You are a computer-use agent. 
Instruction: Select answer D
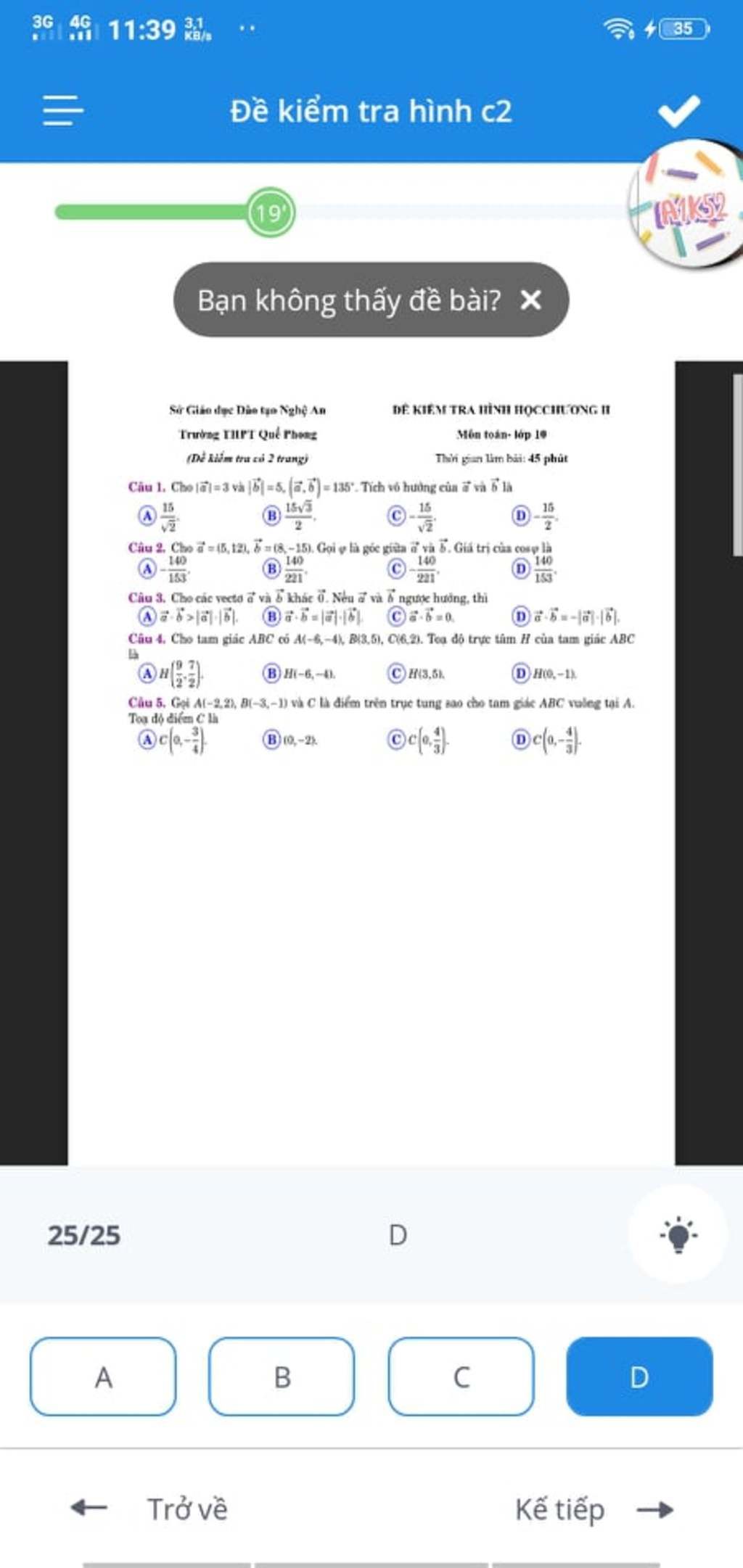point(639,1377)
